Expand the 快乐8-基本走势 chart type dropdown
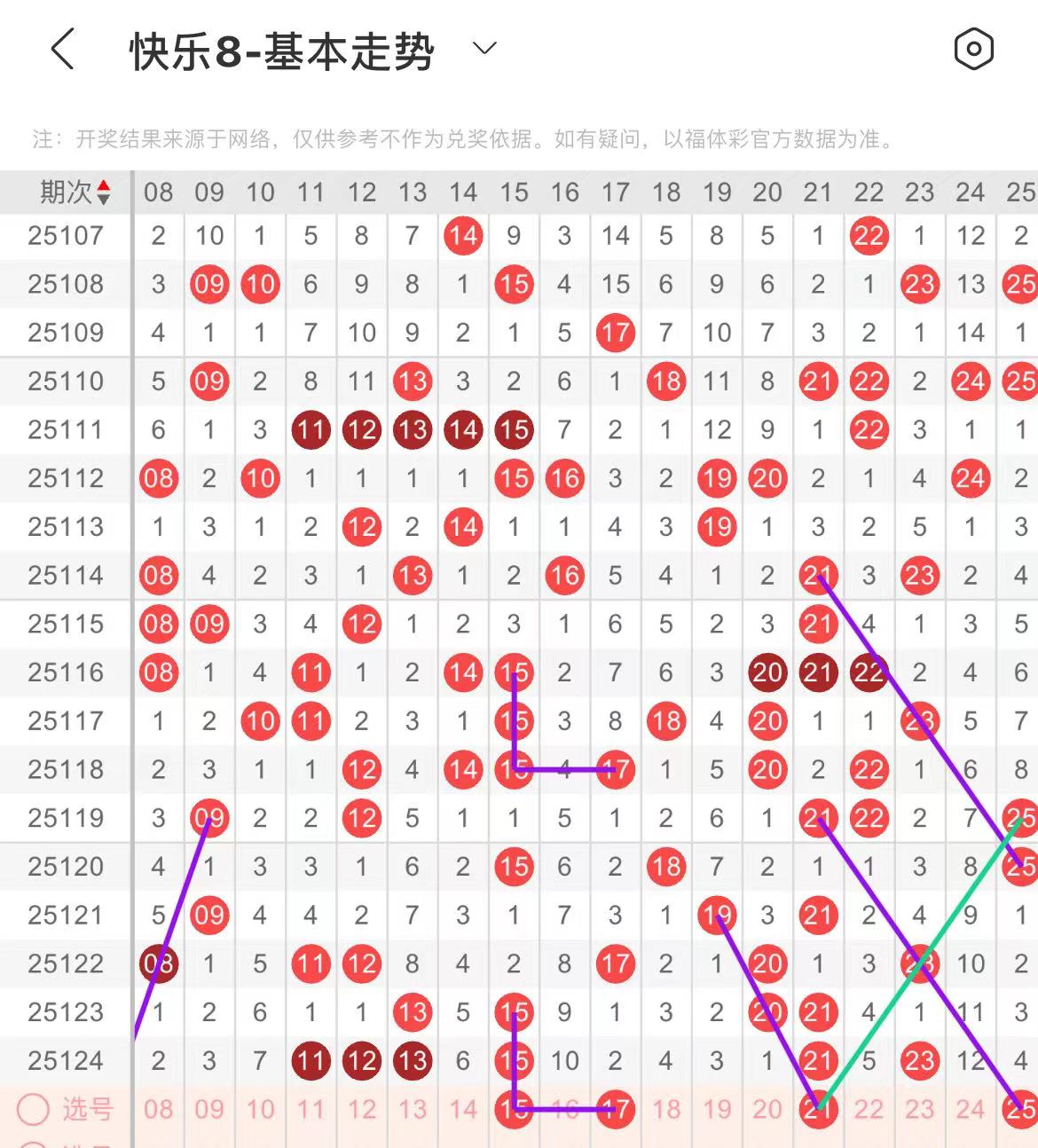This screenshot has height=1148, width=1038. coord(484,49)
